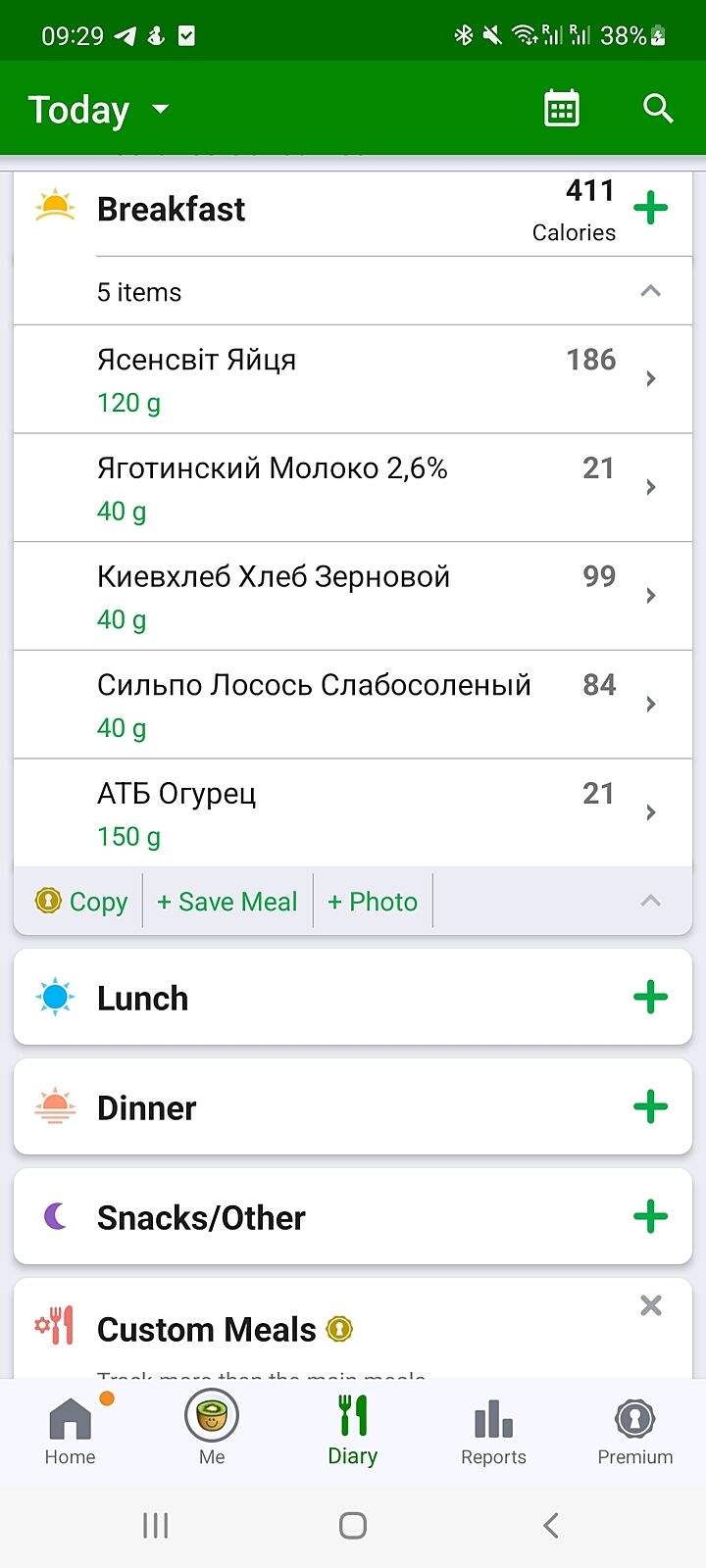This screenshot has height=1568, width=706.
Task: Tap the search magnifier icon
Action: click(658, 109)
